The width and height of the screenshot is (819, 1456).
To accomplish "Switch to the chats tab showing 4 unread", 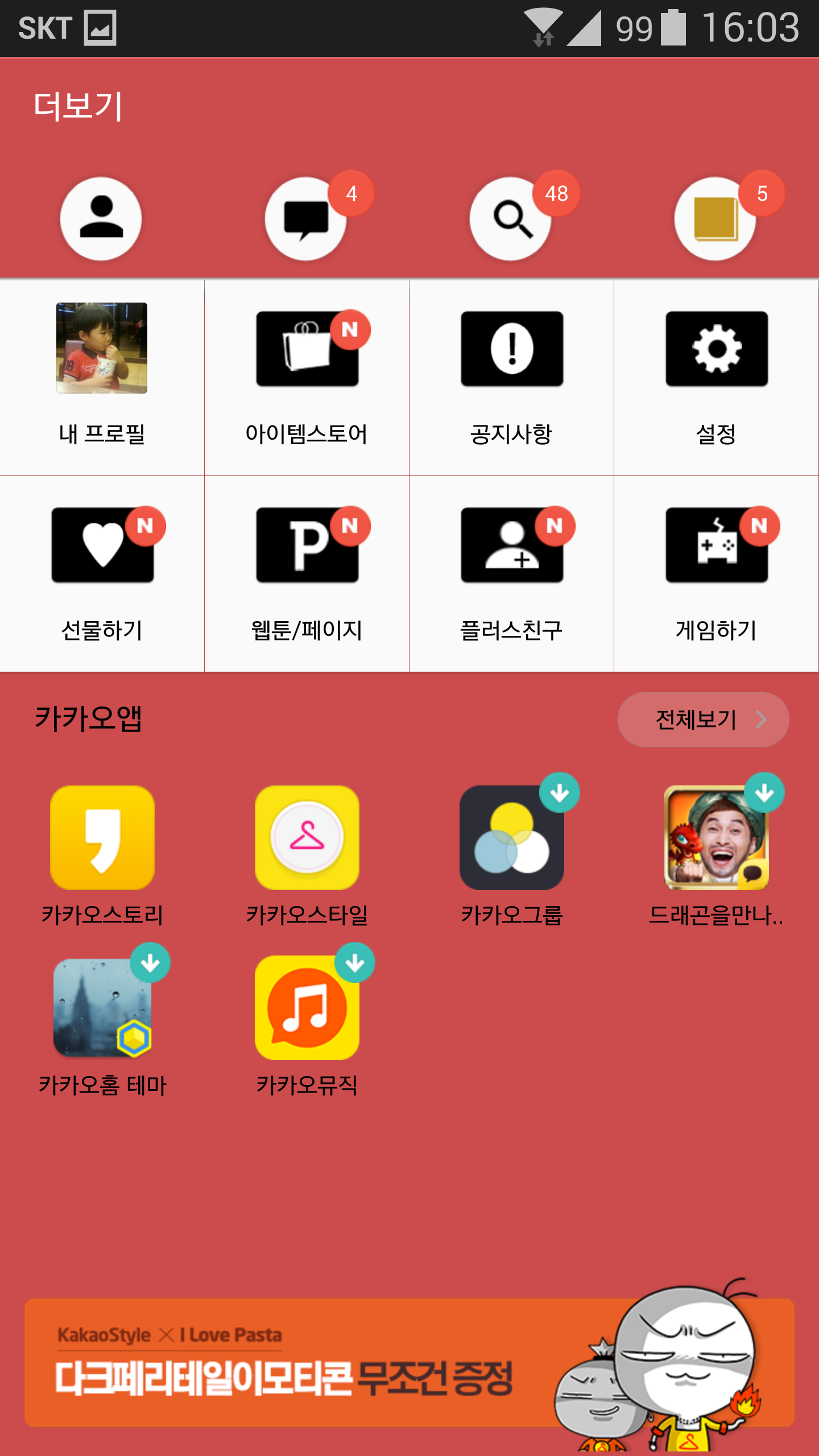I will coord(306,218).
